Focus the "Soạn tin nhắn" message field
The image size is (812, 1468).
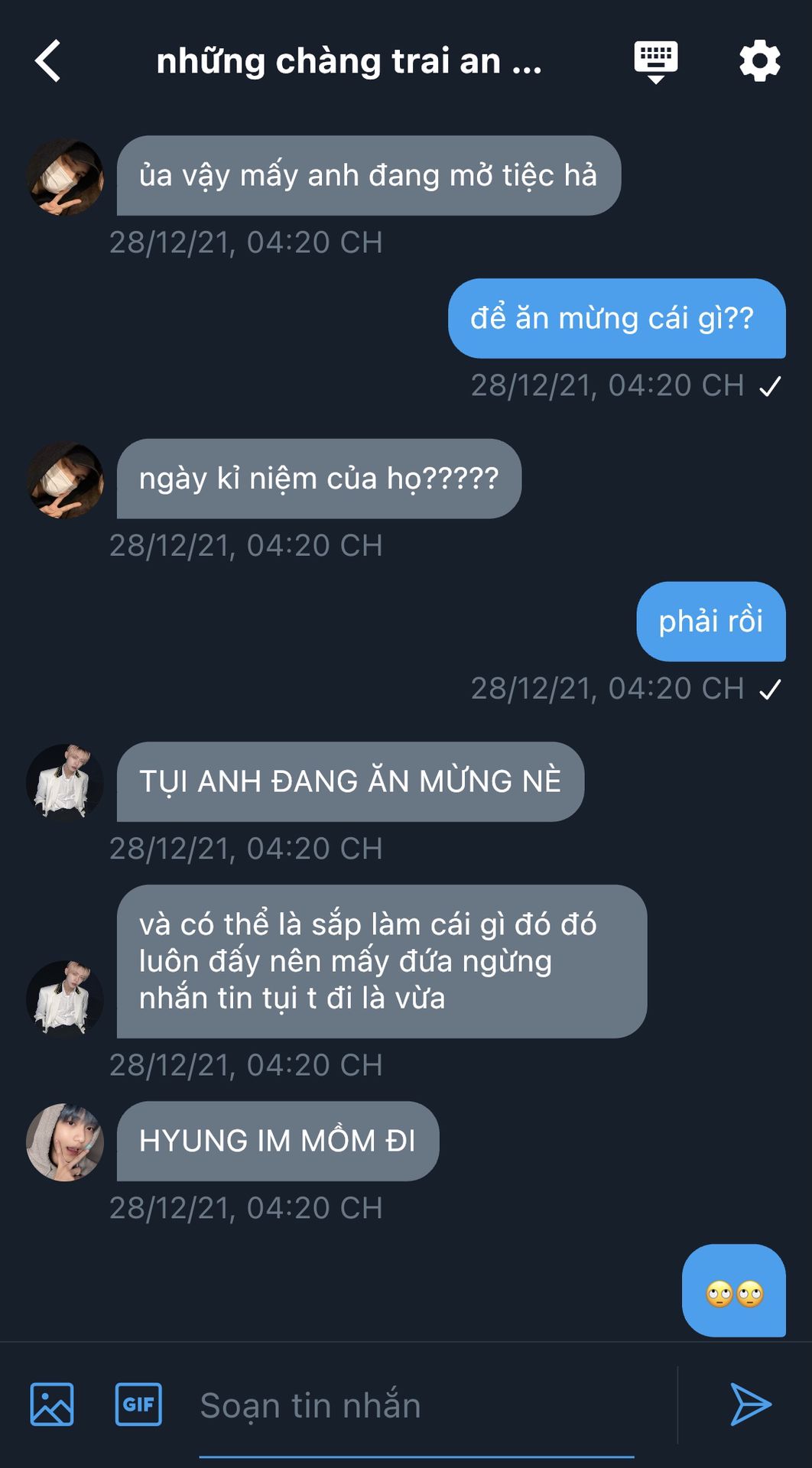click(x=417, y=1405)
